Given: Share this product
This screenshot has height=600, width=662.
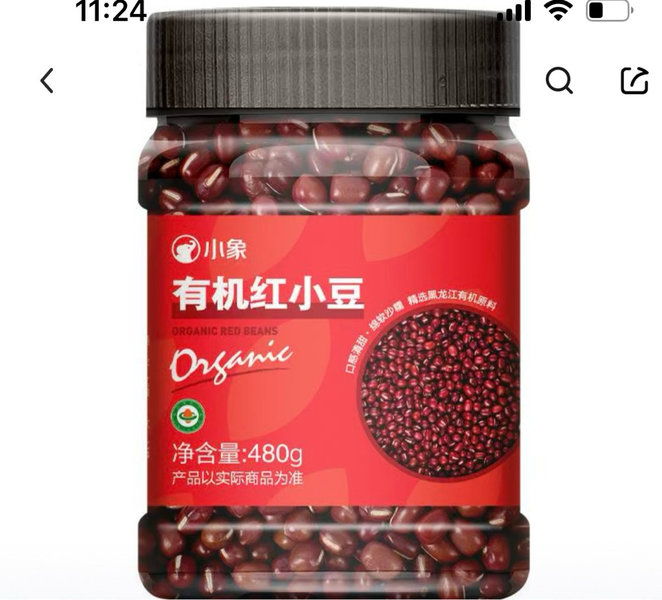Looking at the screenshot, I should point(635,81).
